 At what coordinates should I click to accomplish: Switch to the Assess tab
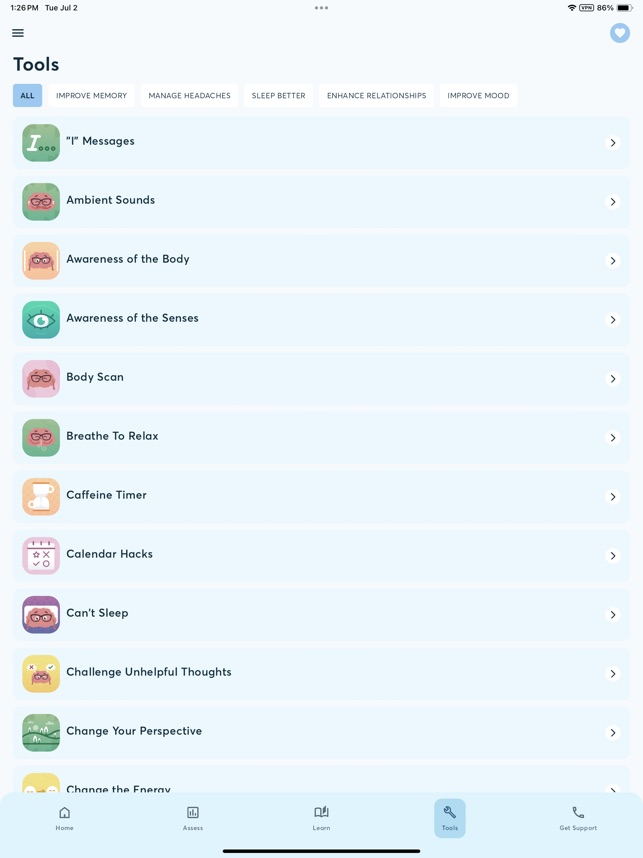(x=193, y=818)
